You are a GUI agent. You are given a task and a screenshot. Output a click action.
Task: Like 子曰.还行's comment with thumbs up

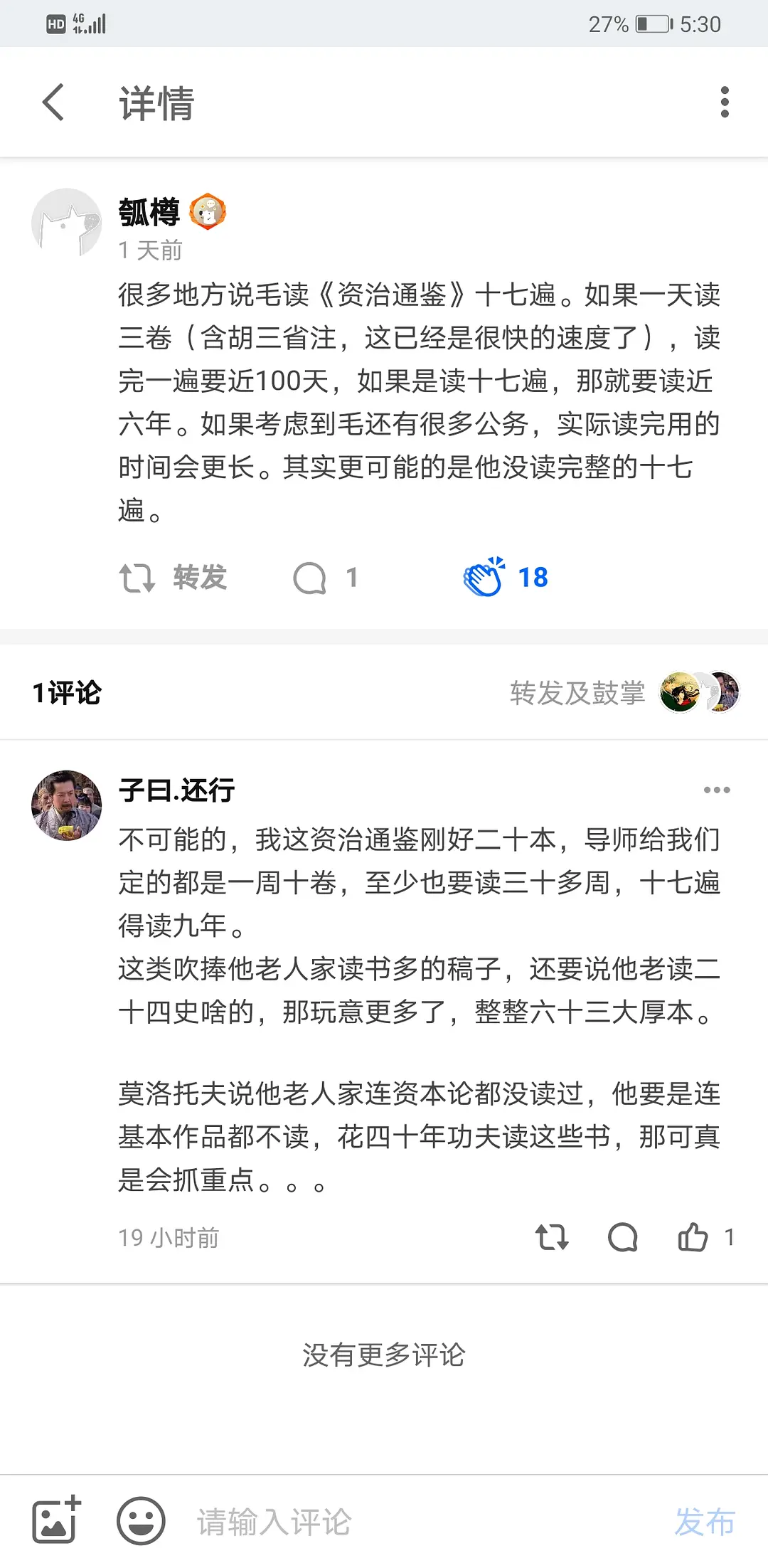click(x=693, y=1237)
